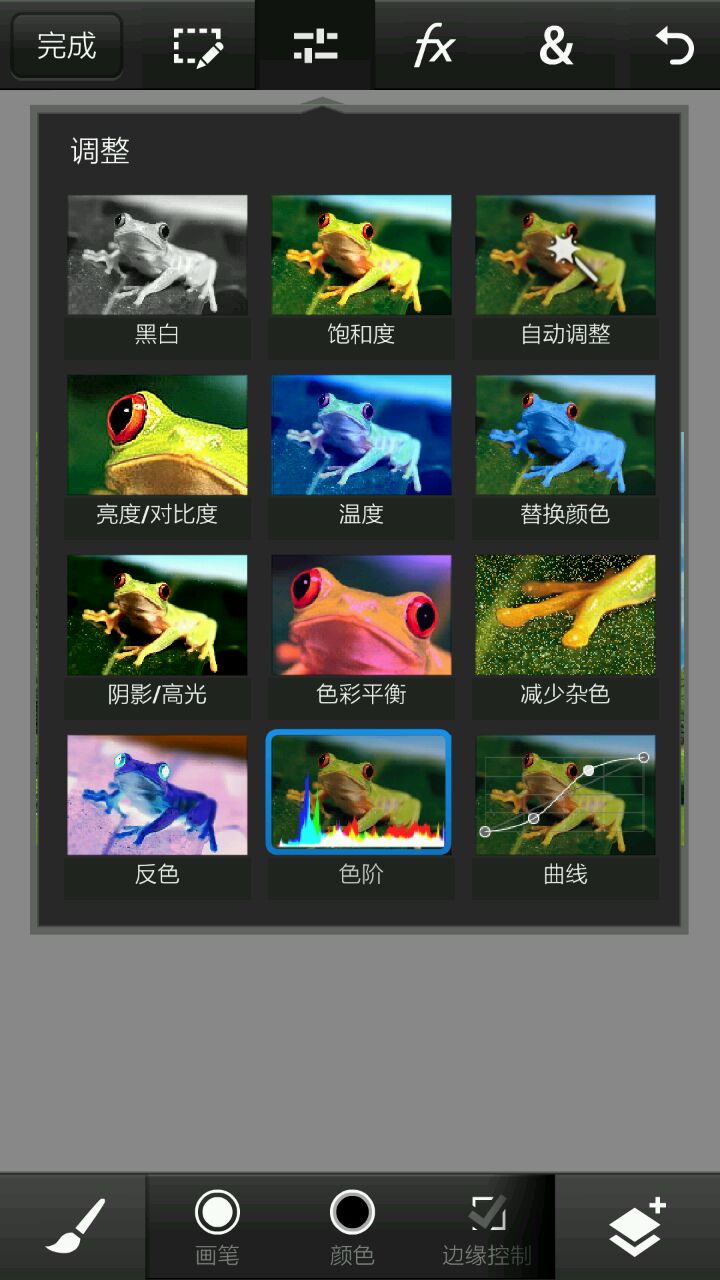
Task: Undo the last action
Action: coord(674,47)
